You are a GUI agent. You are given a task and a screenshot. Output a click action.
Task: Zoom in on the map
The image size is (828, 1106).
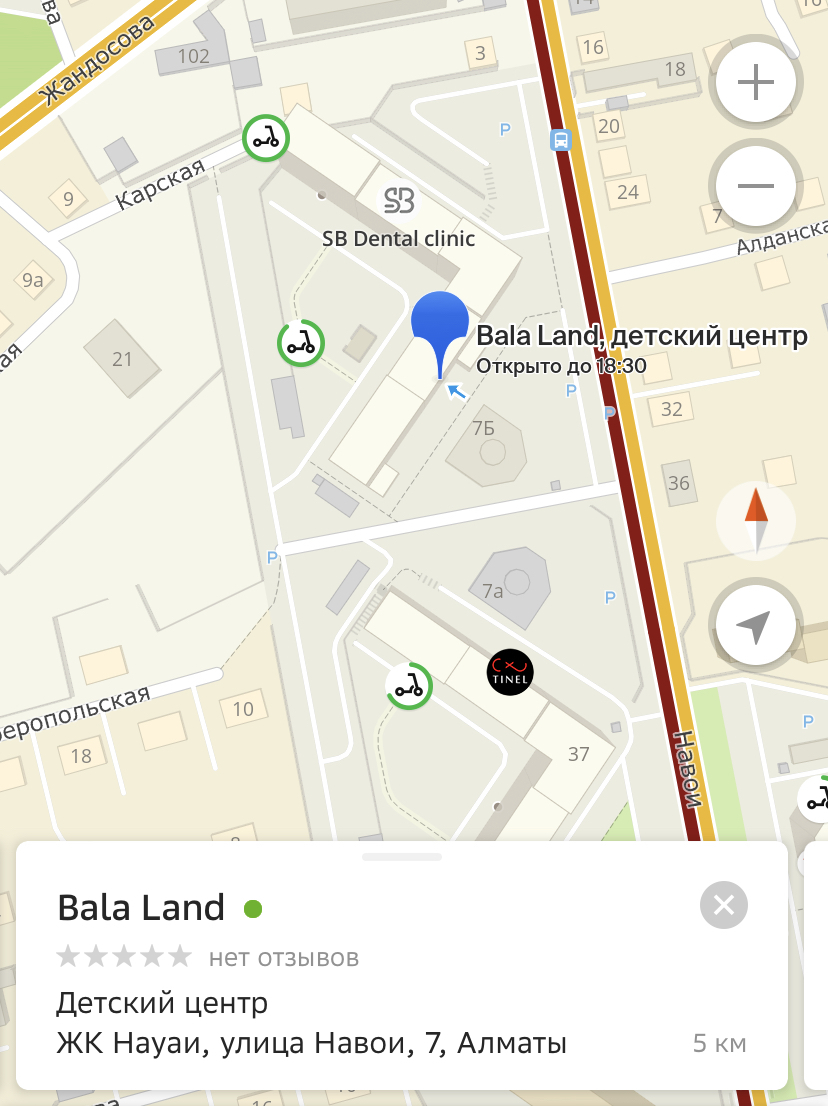[756, 82]
